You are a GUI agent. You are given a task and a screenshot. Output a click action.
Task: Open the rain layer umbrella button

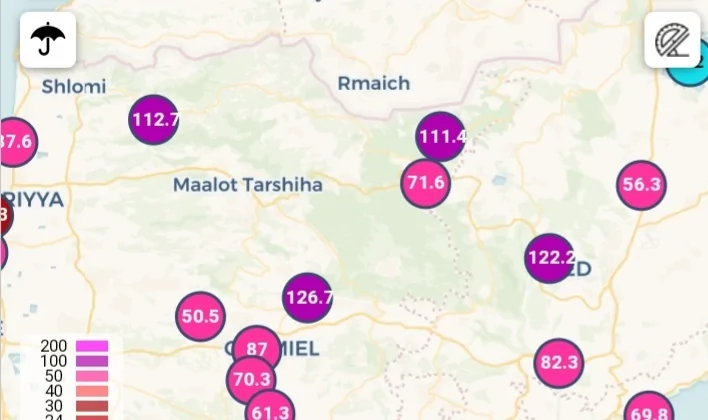48,40
